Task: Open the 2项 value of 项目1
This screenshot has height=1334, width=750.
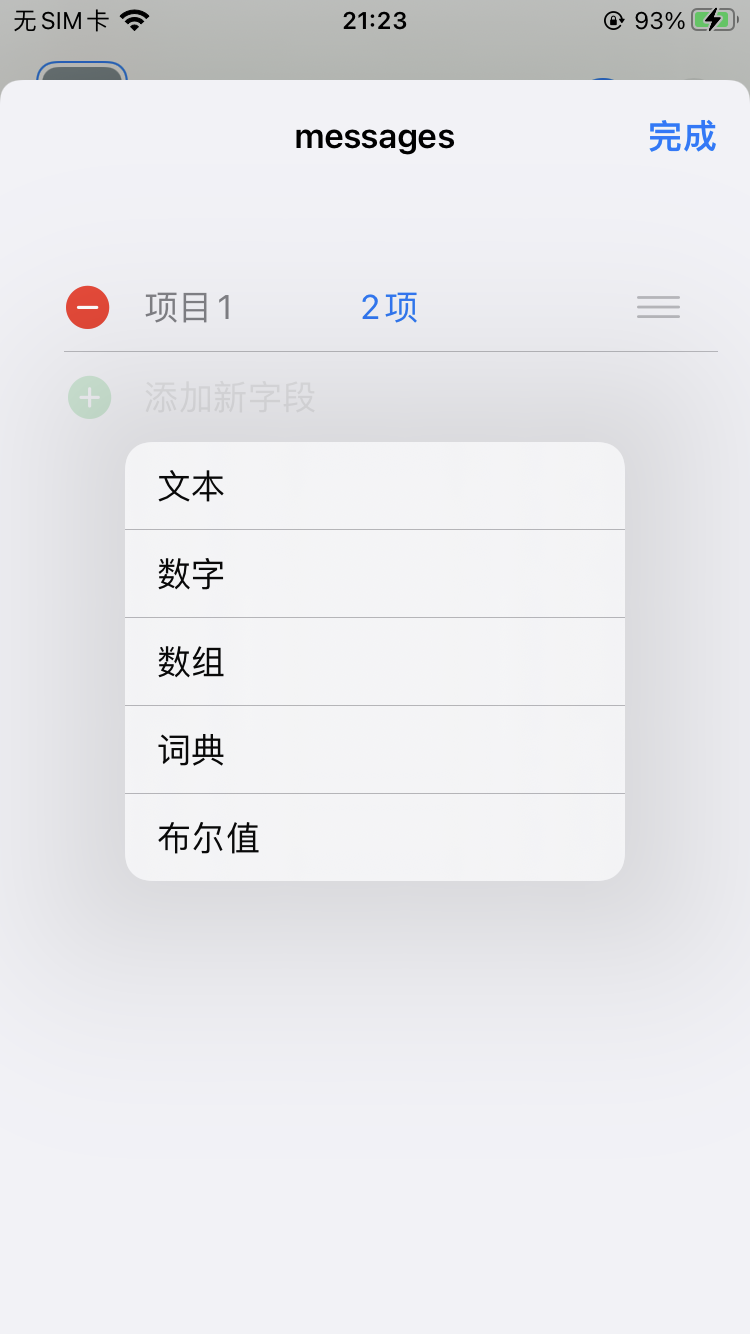Action: (389, 307)
